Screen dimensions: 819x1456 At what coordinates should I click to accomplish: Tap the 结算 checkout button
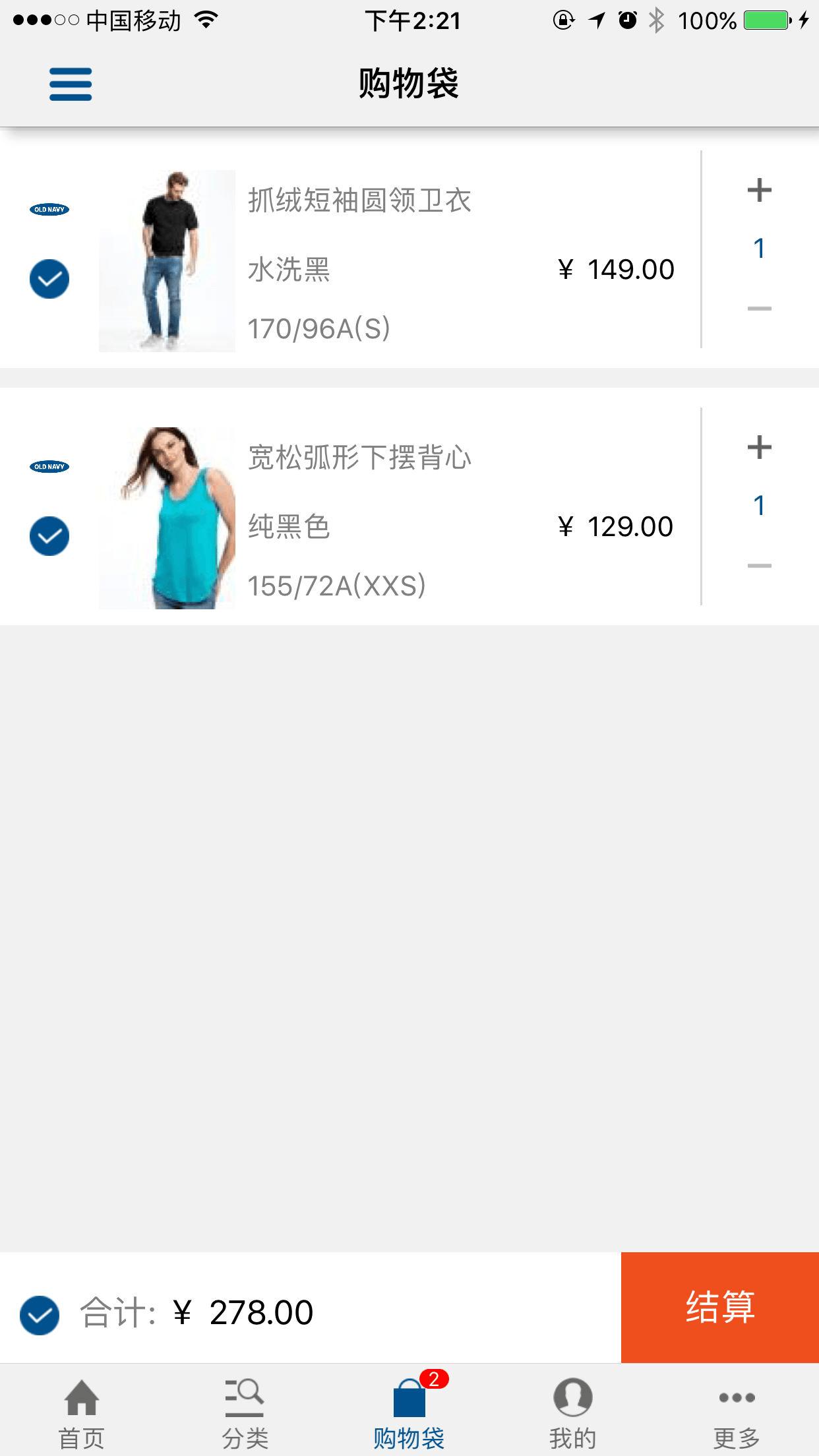click(718, 1312)
